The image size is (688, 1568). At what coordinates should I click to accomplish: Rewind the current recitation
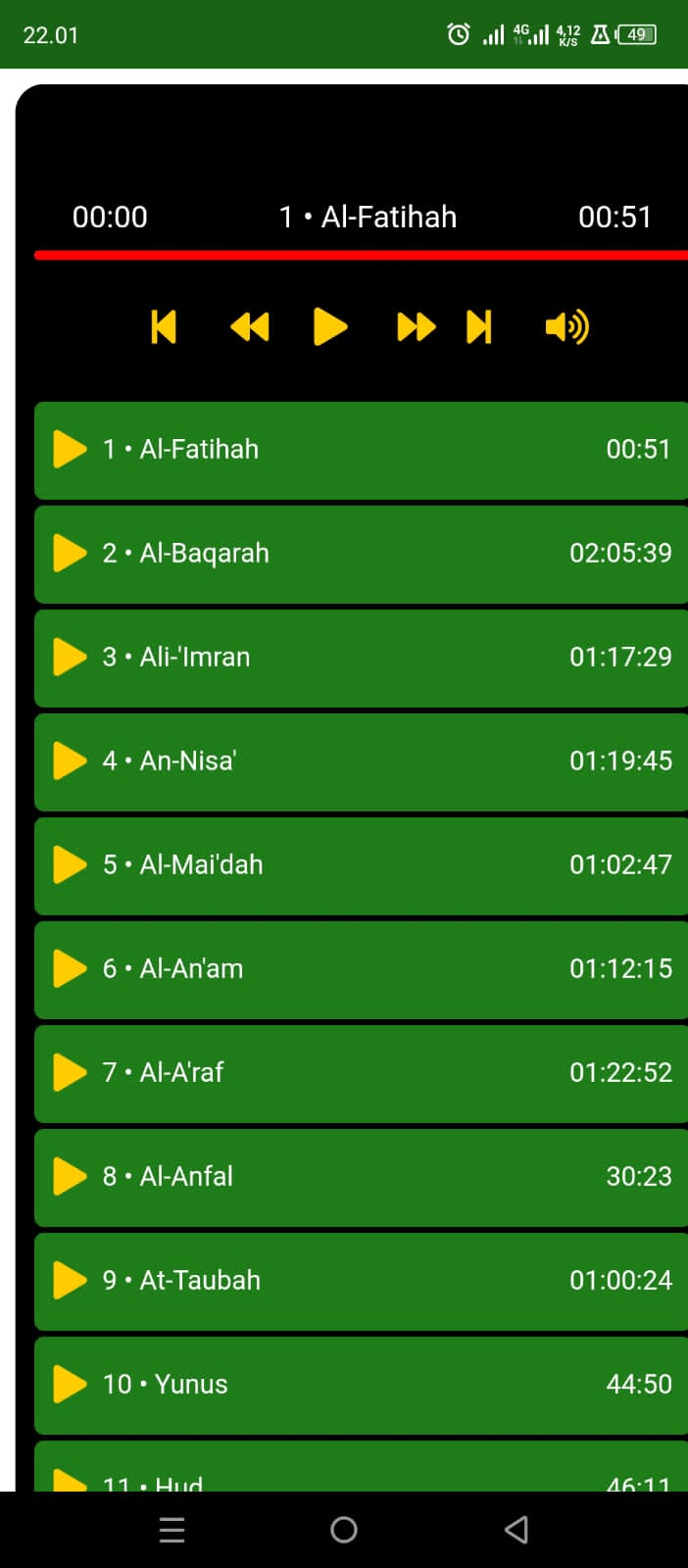249,327
